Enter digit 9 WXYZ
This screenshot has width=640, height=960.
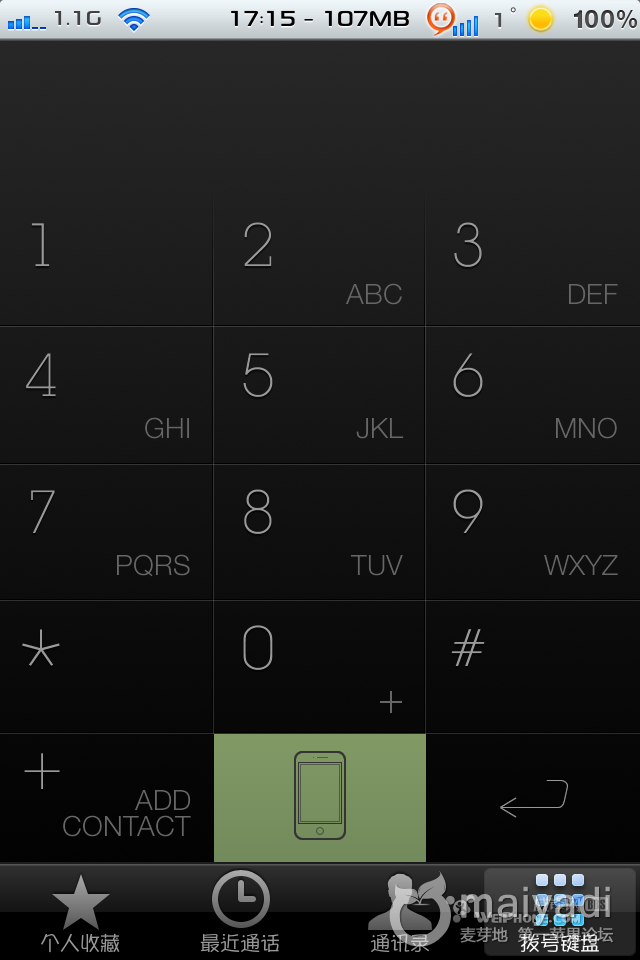533,532
